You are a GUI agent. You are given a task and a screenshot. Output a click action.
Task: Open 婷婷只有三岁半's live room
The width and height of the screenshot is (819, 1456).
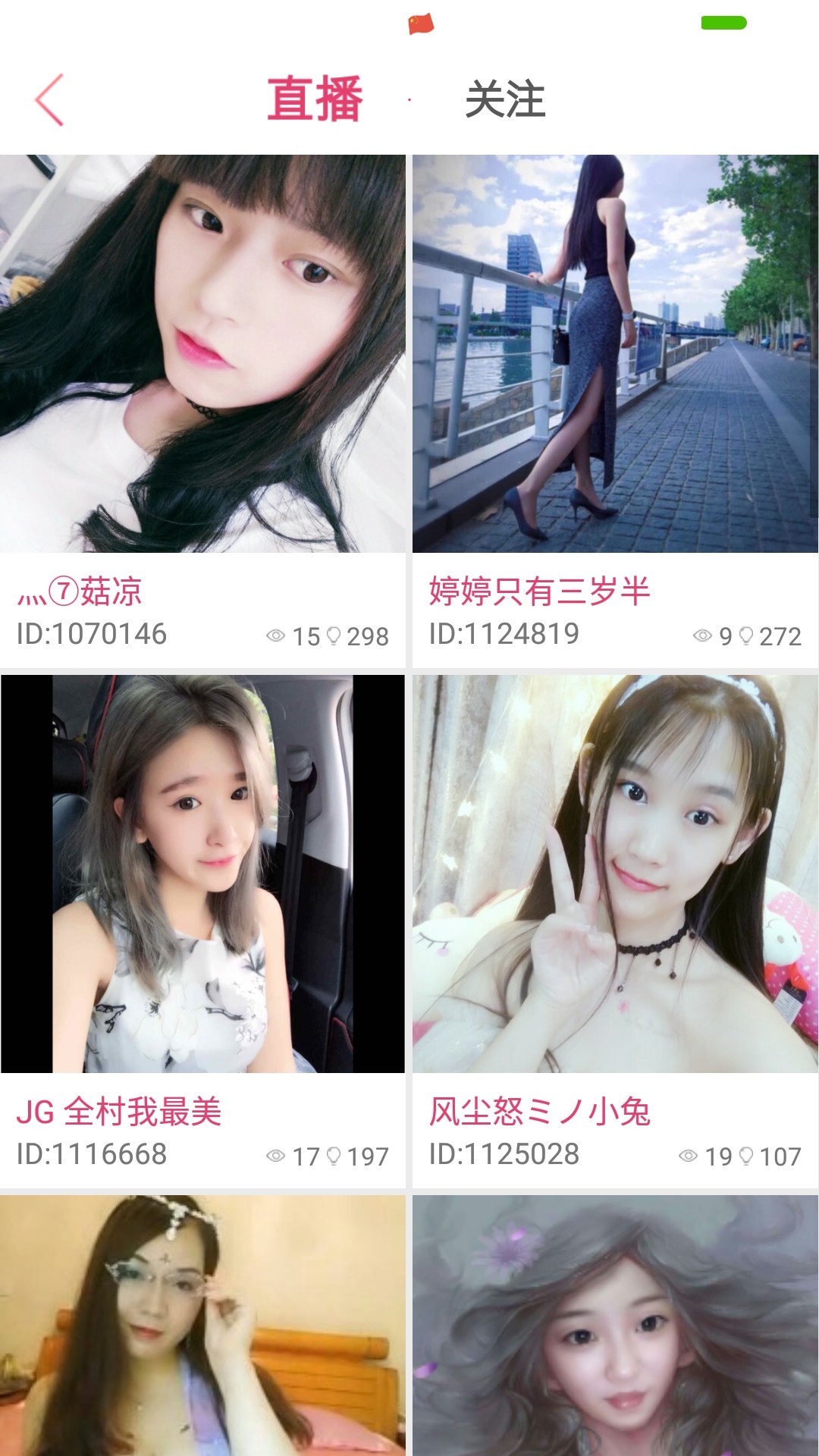point(615,353)
